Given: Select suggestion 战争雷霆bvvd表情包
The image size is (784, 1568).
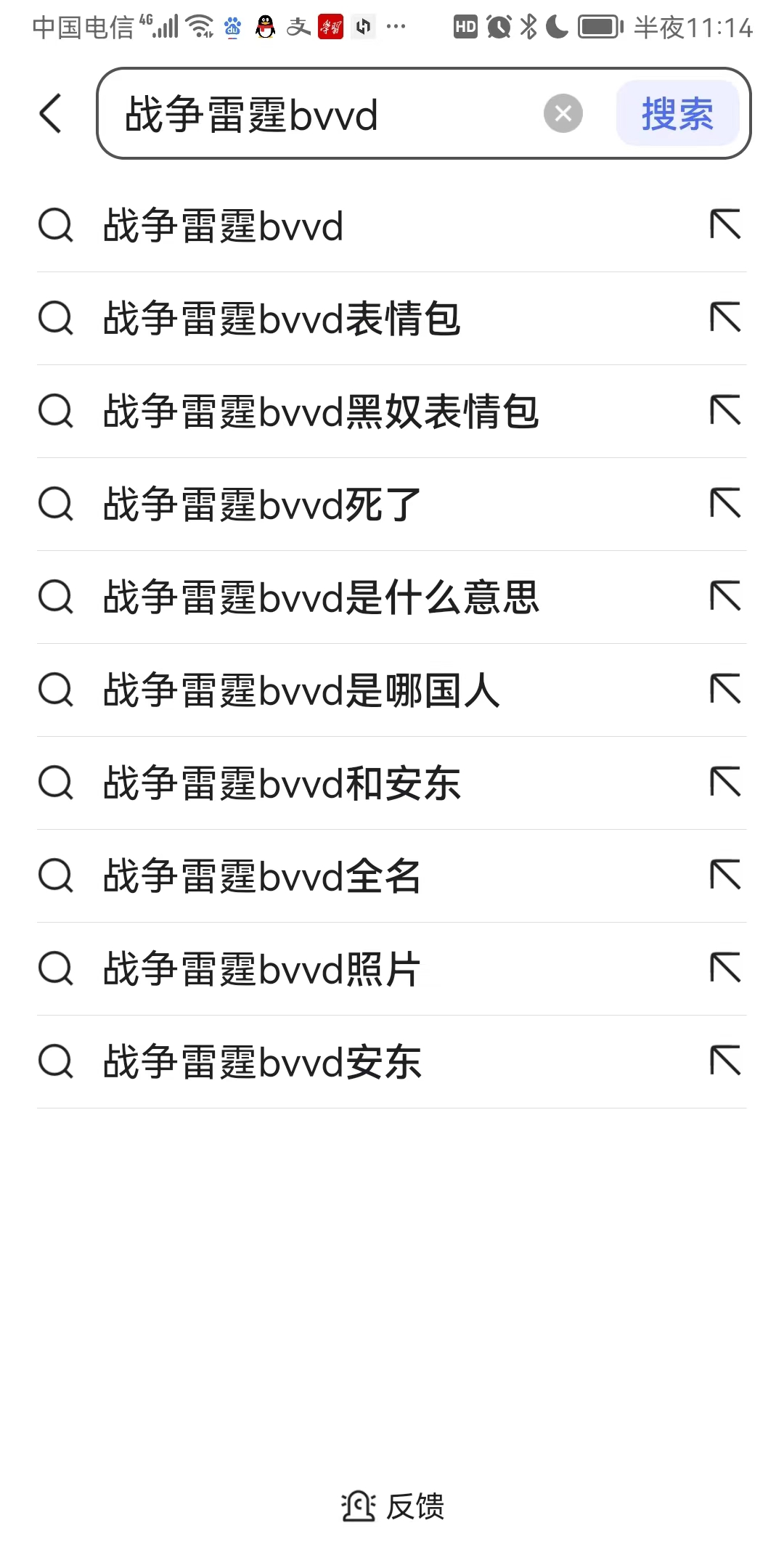Looking at the screenshot, I should [x=392, y=319].
